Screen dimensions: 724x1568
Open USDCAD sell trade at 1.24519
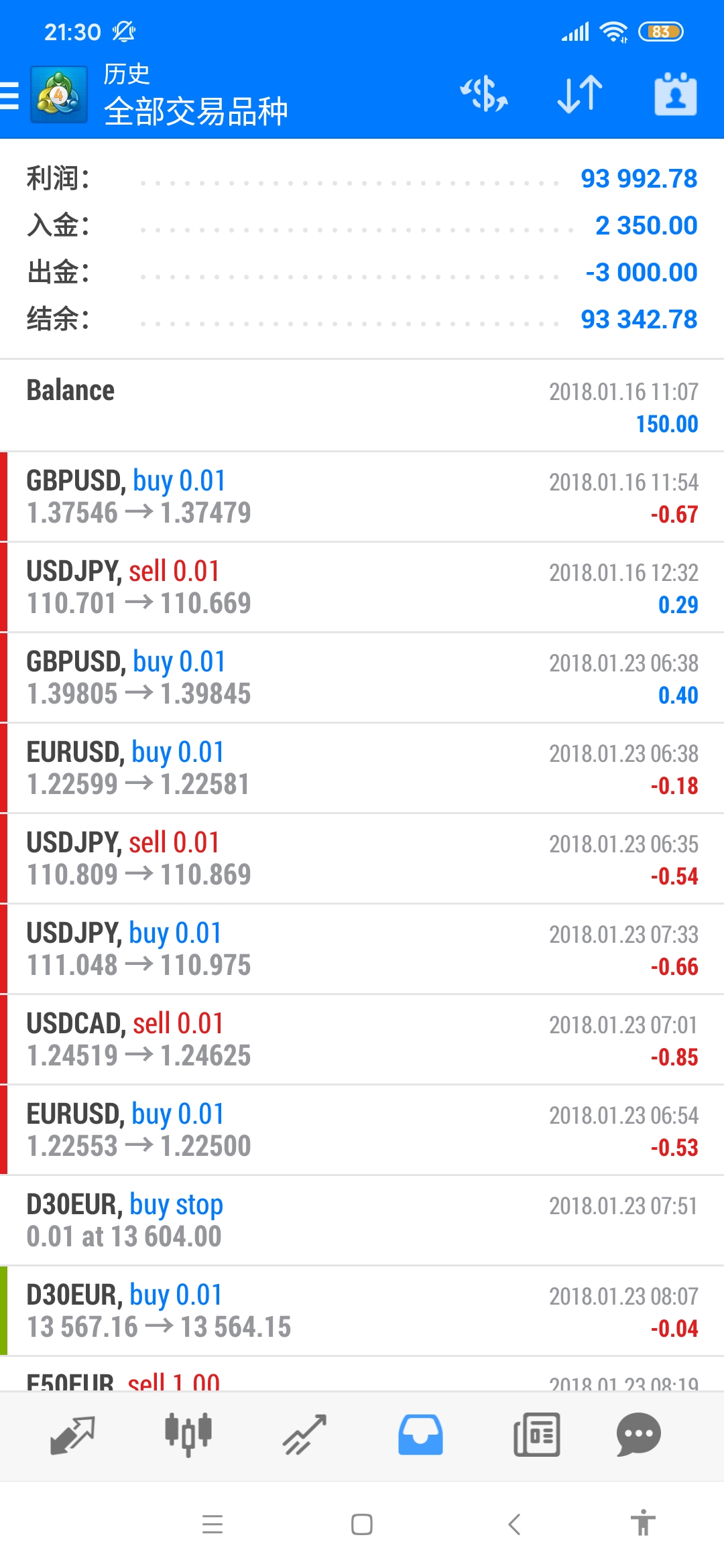pos(362,1039)
